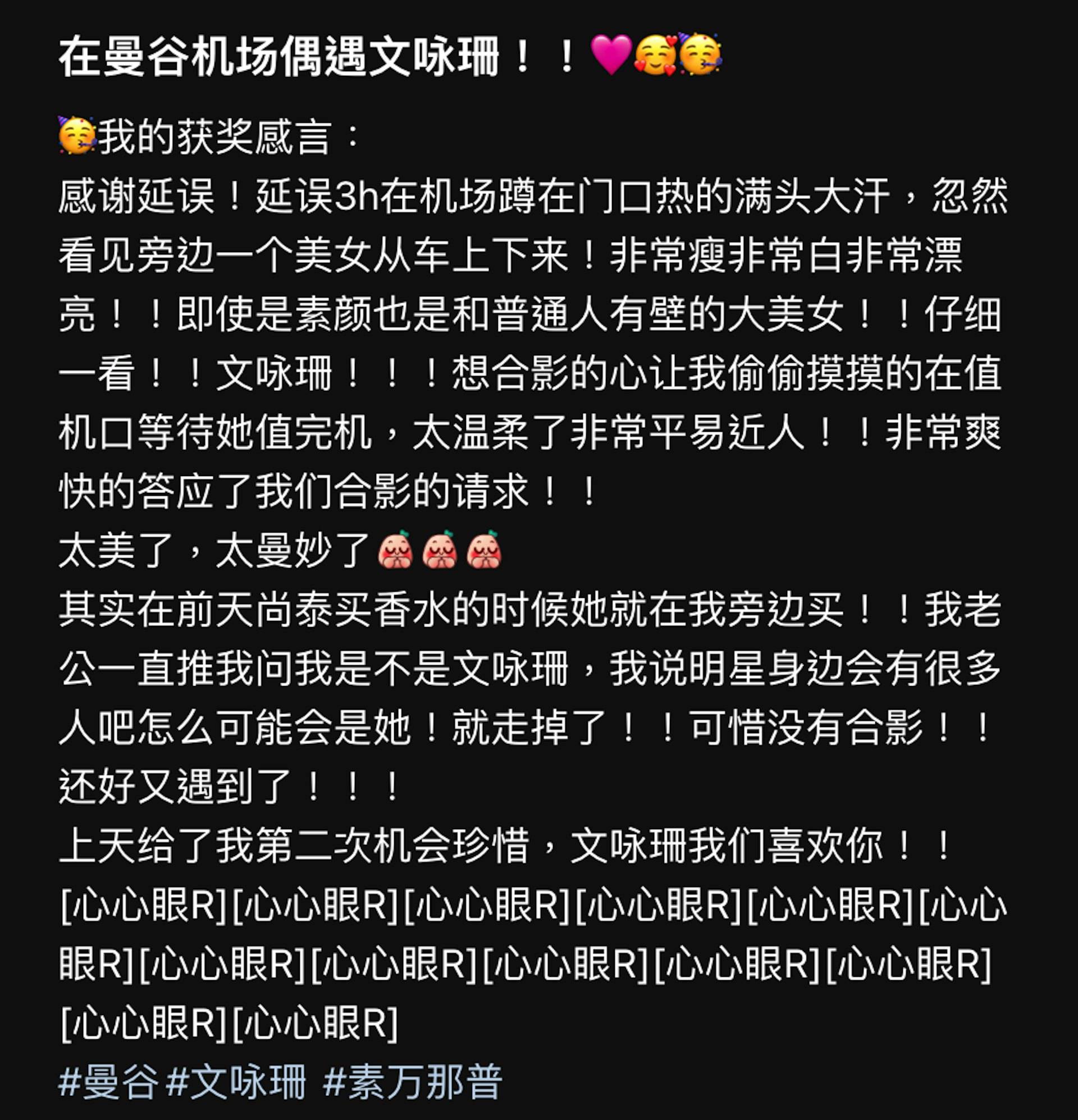Image resolution: width=1078 pixels, height=1120 pixels.
Task: Open the #曼谷 hashtag
Action: point(108,1082)
